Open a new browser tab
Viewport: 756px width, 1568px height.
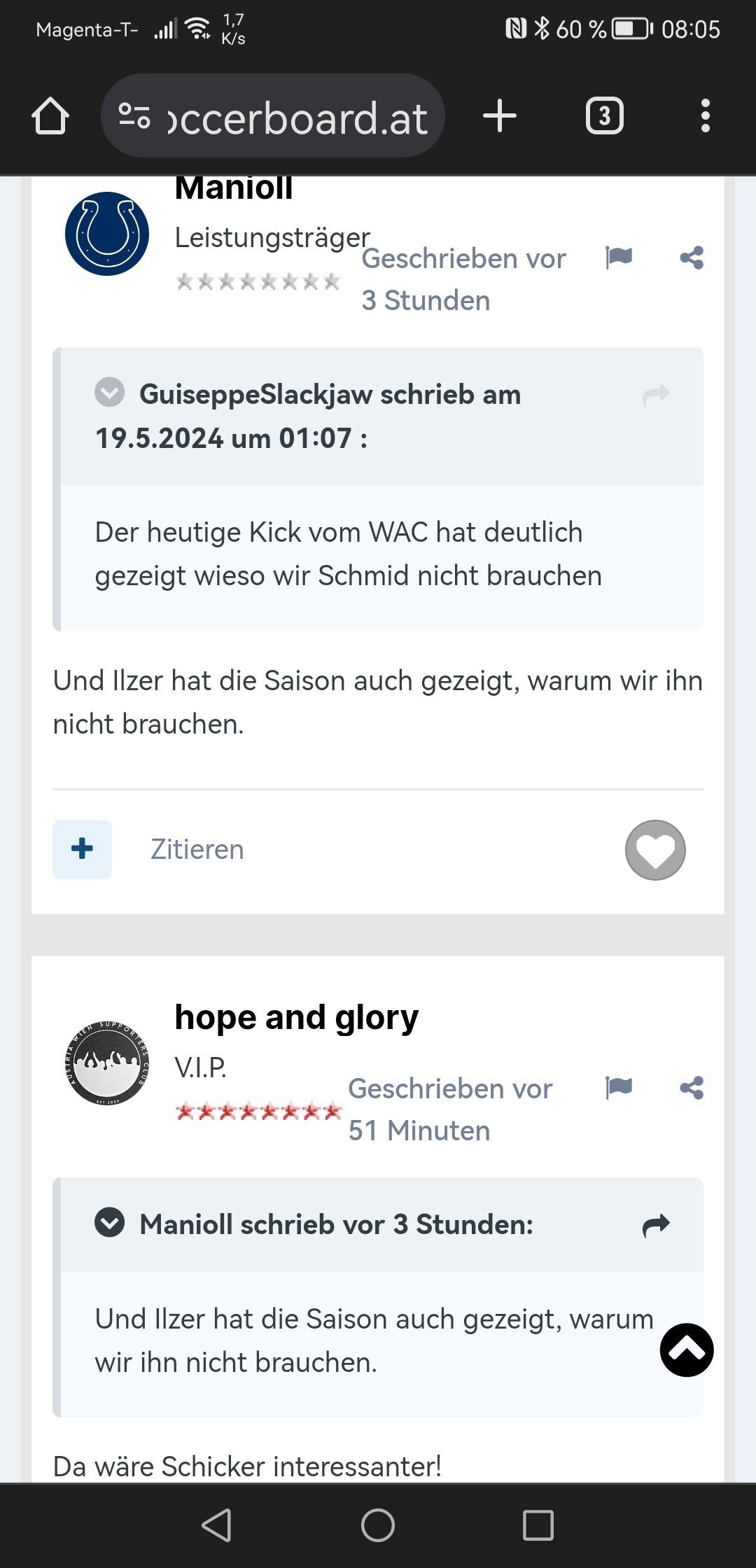click(500, 115)
